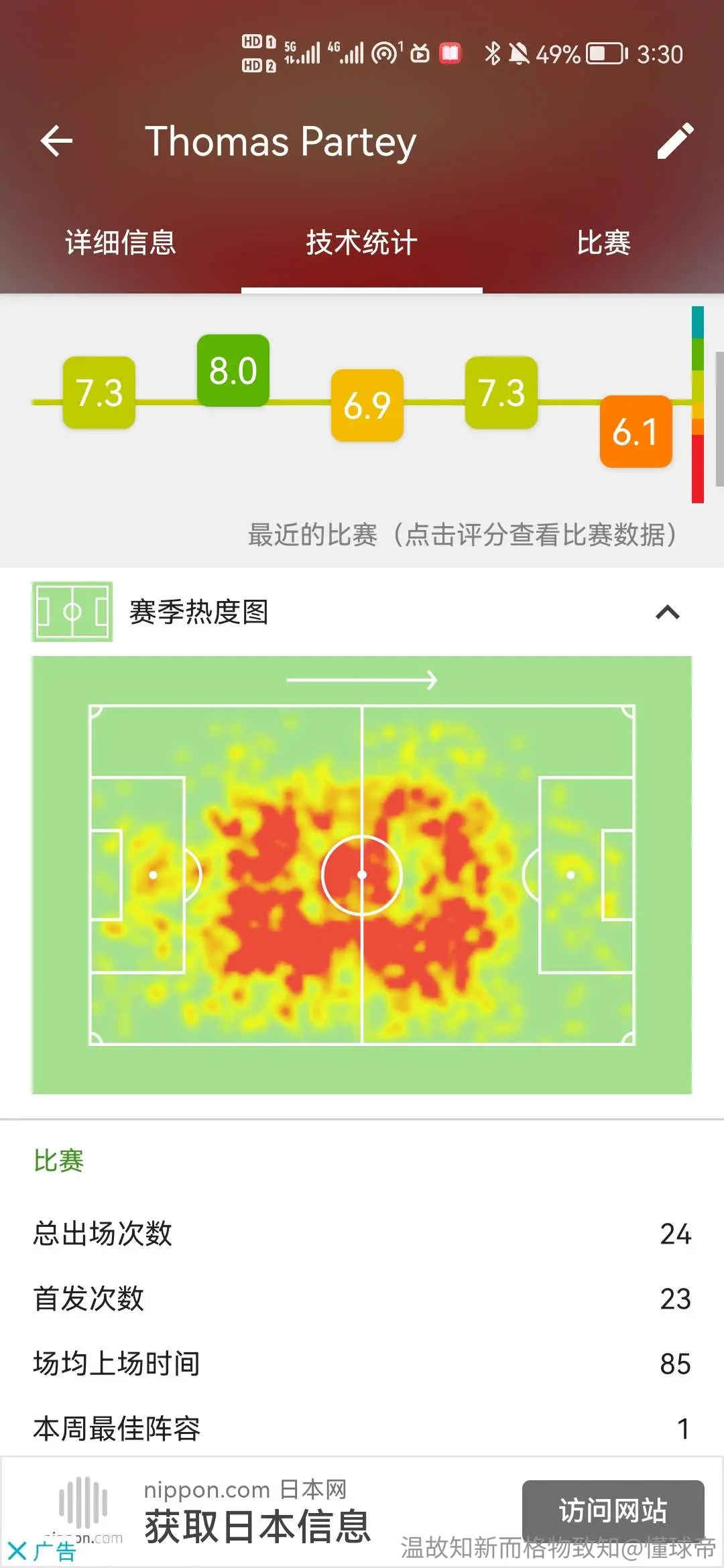This screenshot has width=724, height=1568.
Task: Go back using the top-left arrow
Action: pyautogui.click(x=56, y=141)
